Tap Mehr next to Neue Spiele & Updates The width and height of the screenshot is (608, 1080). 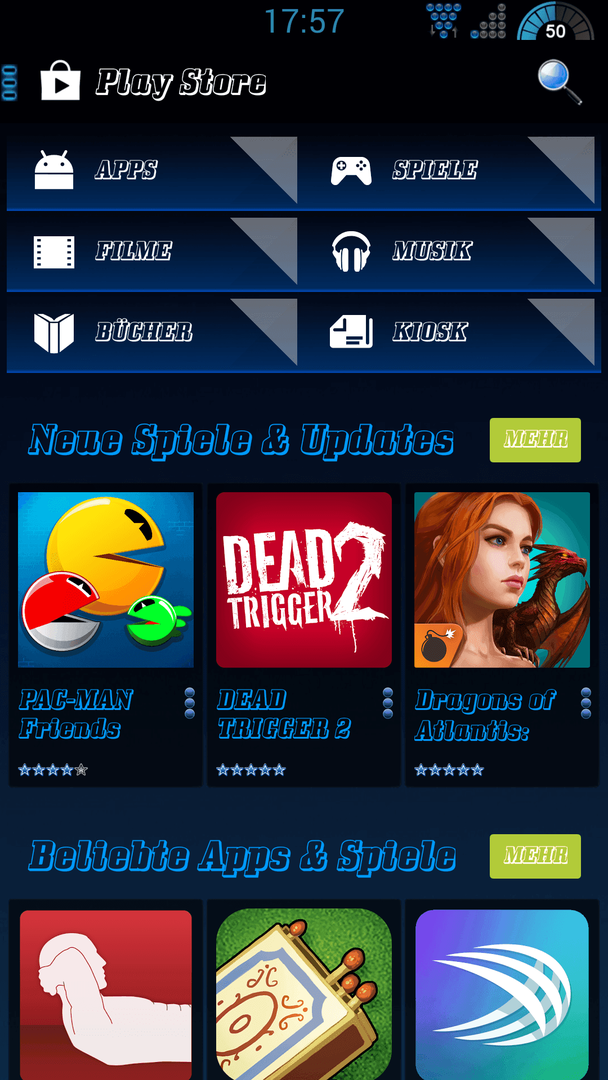tap(535, 440)
